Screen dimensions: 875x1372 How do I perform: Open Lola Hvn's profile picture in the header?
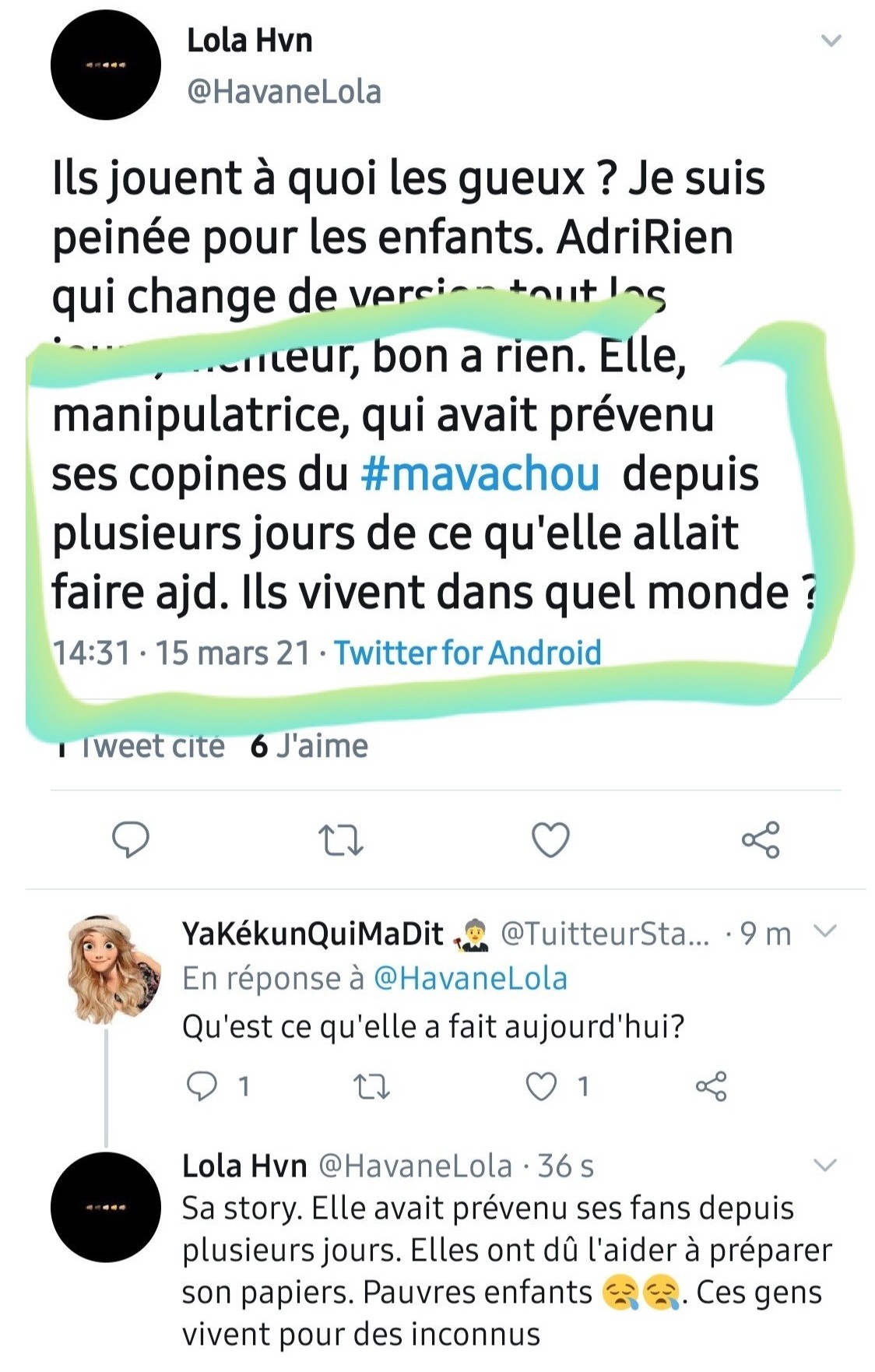point(106,65)
